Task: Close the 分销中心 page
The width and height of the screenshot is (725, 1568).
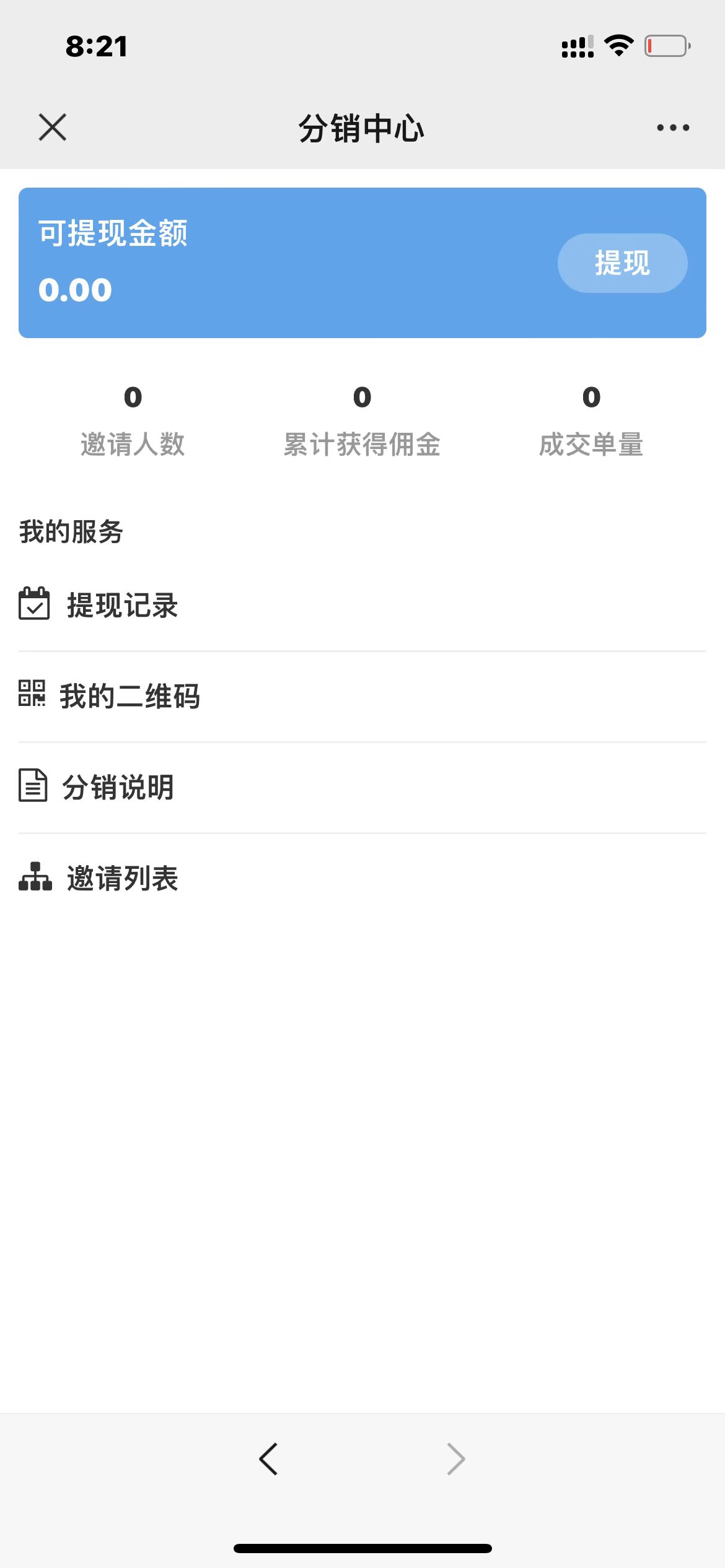Action: coord(53,128)
